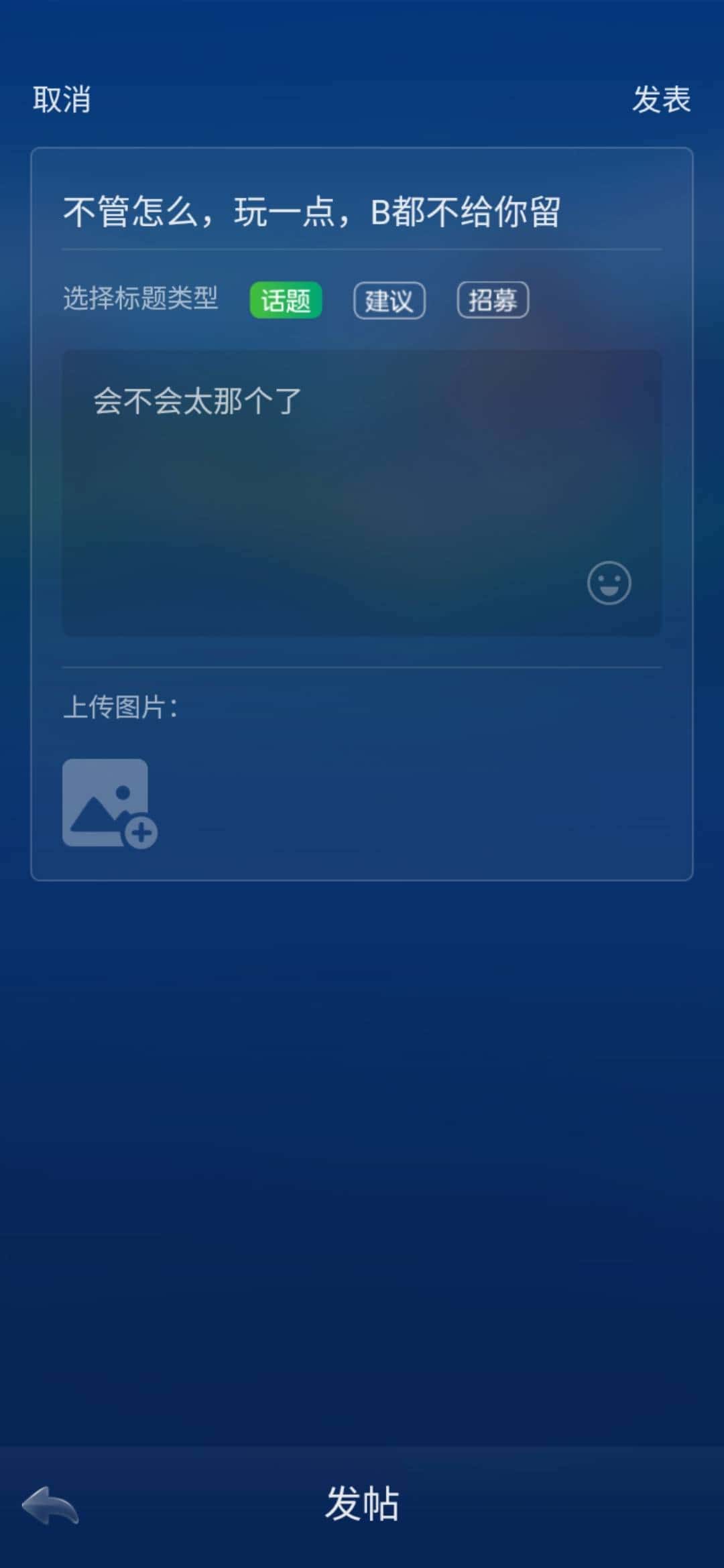Select the 话题 title type
Image resolution: width=724 pixels, height=1568 pixels.
[284, 301]
